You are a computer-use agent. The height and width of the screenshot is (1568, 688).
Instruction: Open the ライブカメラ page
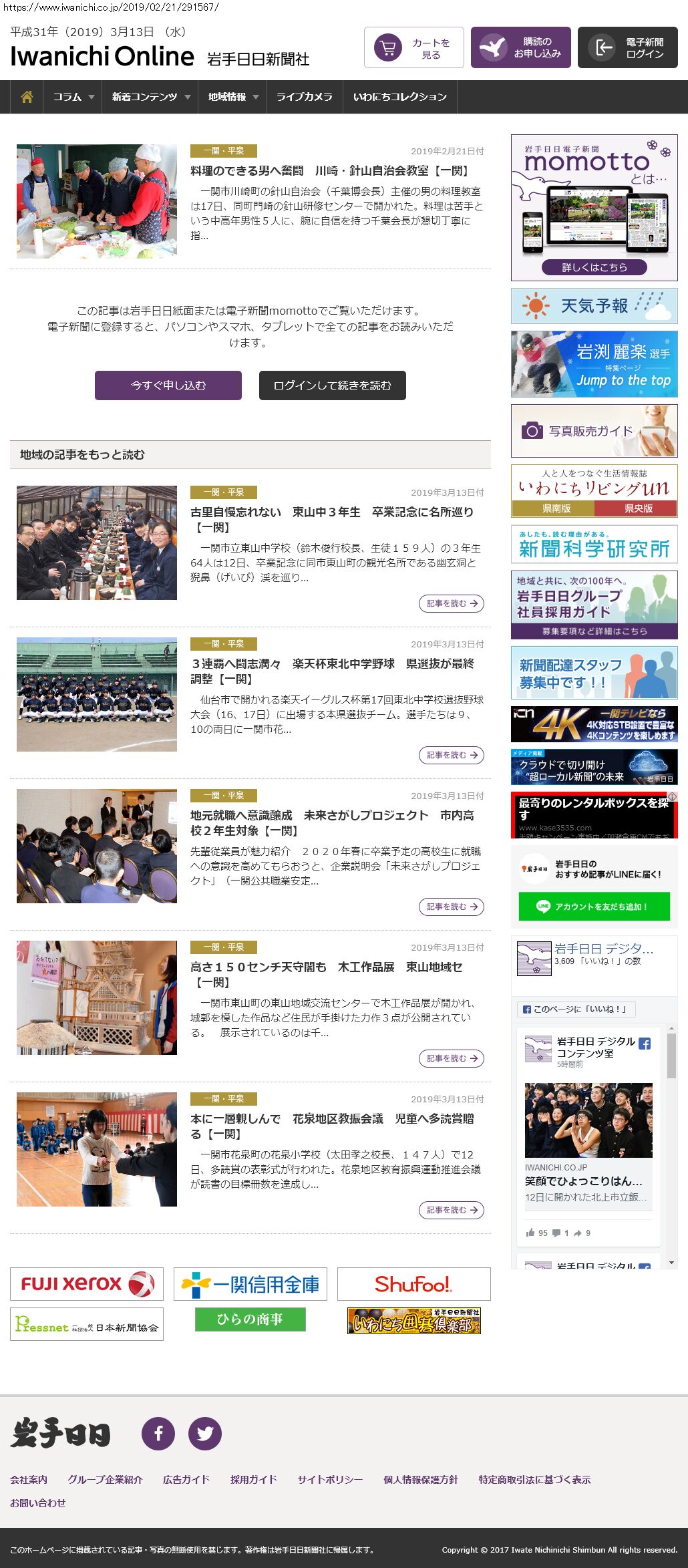304,97
